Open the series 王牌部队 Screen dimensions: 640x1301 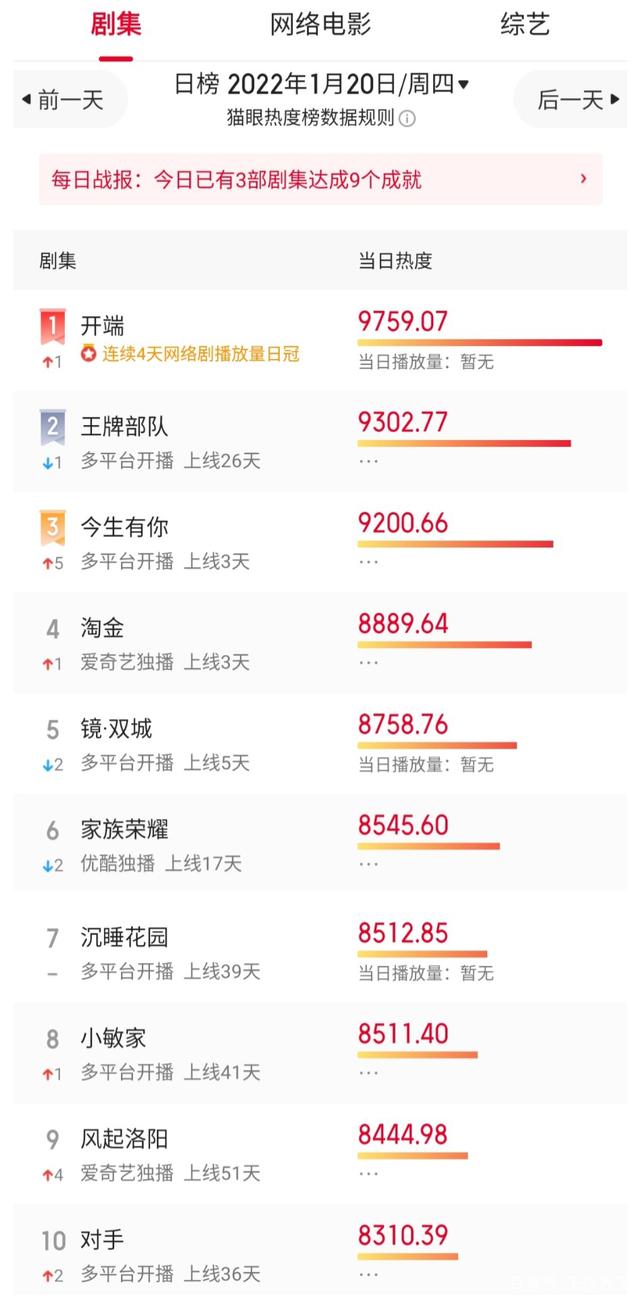pos(320,441)
